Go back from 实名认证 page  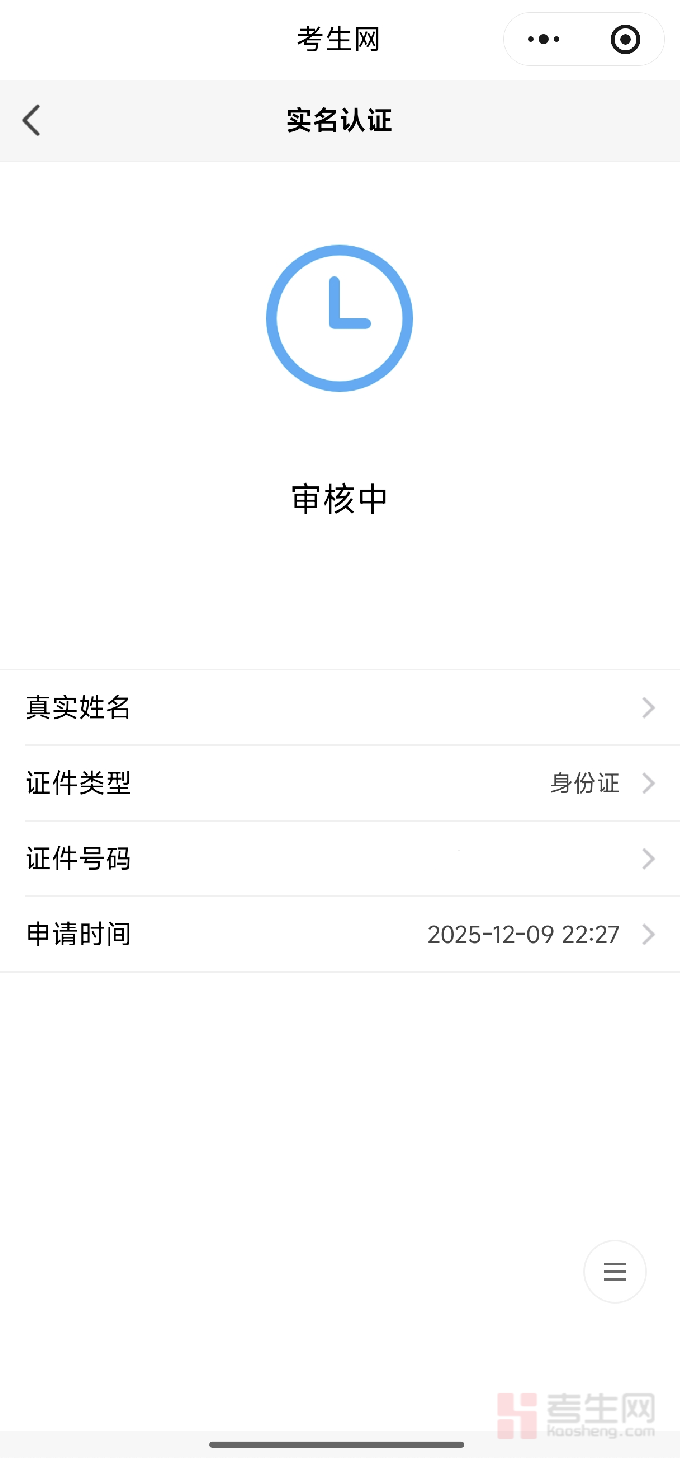32,121
